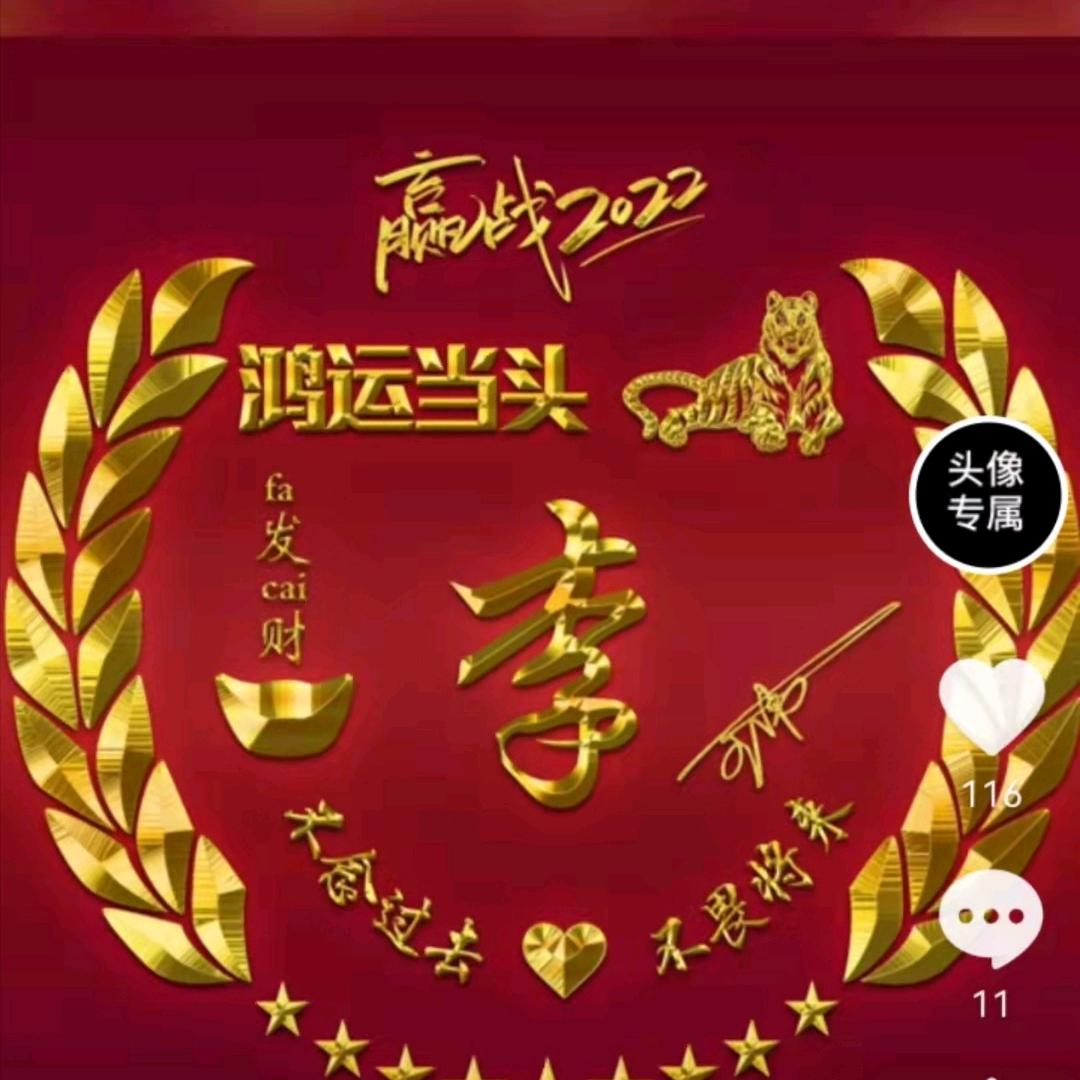Image resolution: width=1080 pixels, height=1080 pixels.
Task: Open the comments bubble icon
Action: click(991, 918)
